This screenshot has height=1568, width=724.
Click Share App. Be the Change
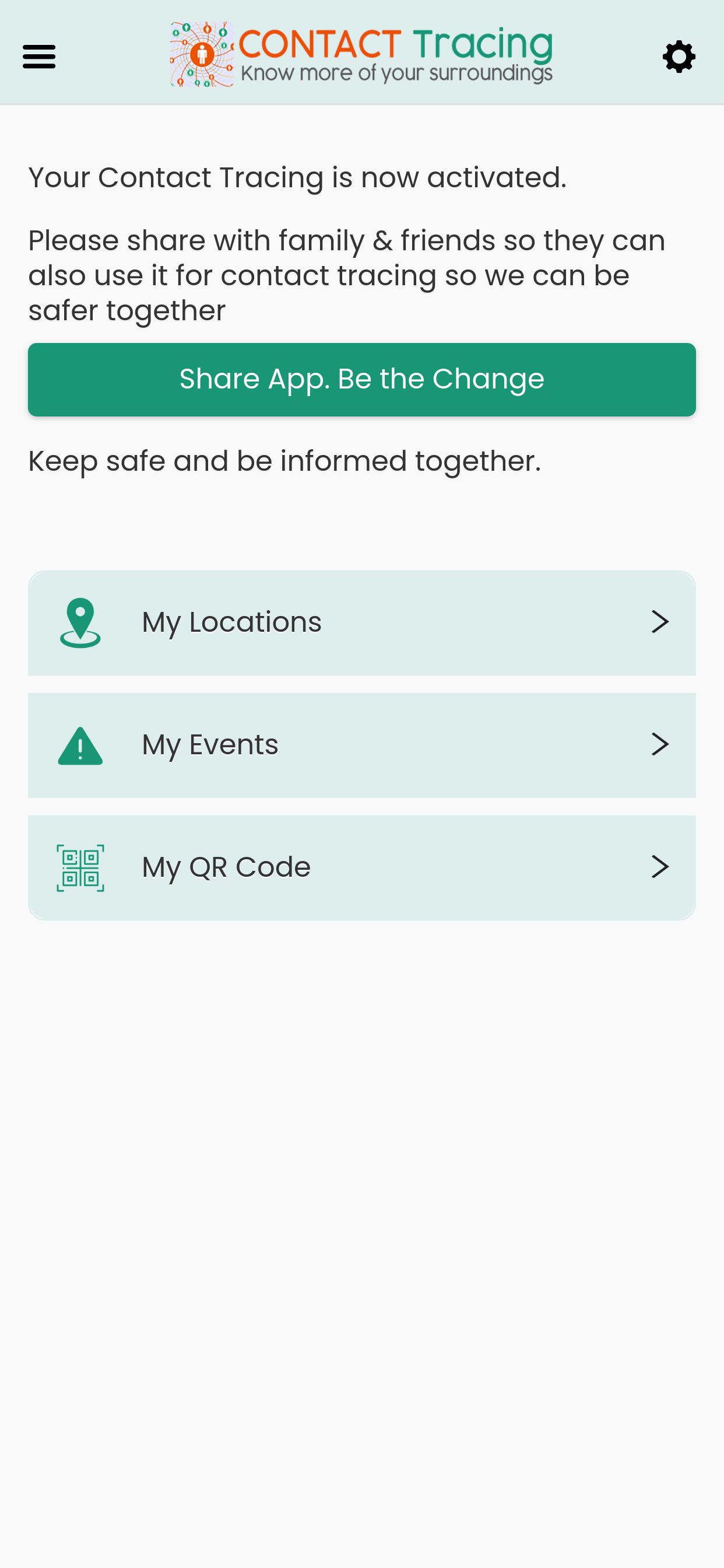click(362, 379)
